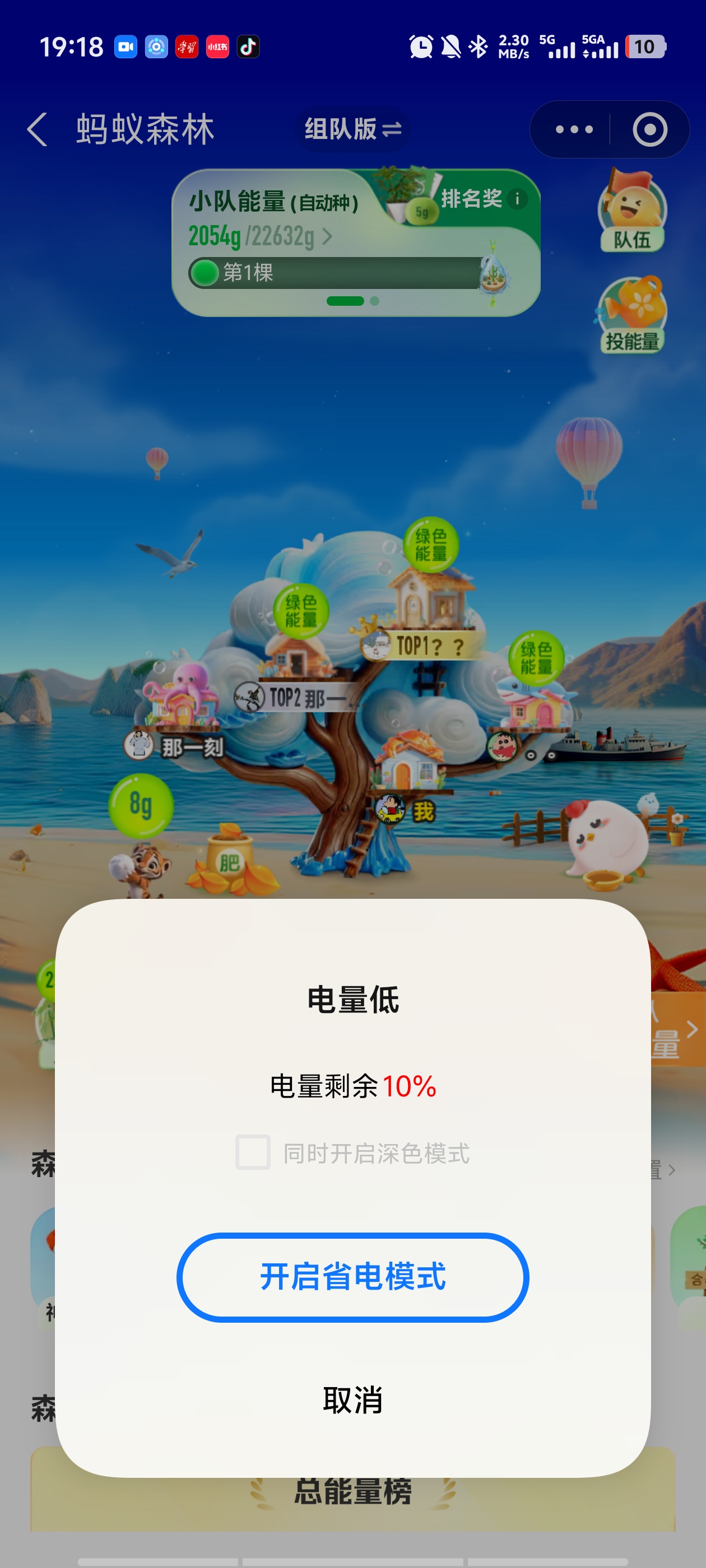Image resolution: width=706 pixels, height=1568 pixels.
Task: Collect 绿色能量 bubble above shark house
Action: tap(536, 658)
